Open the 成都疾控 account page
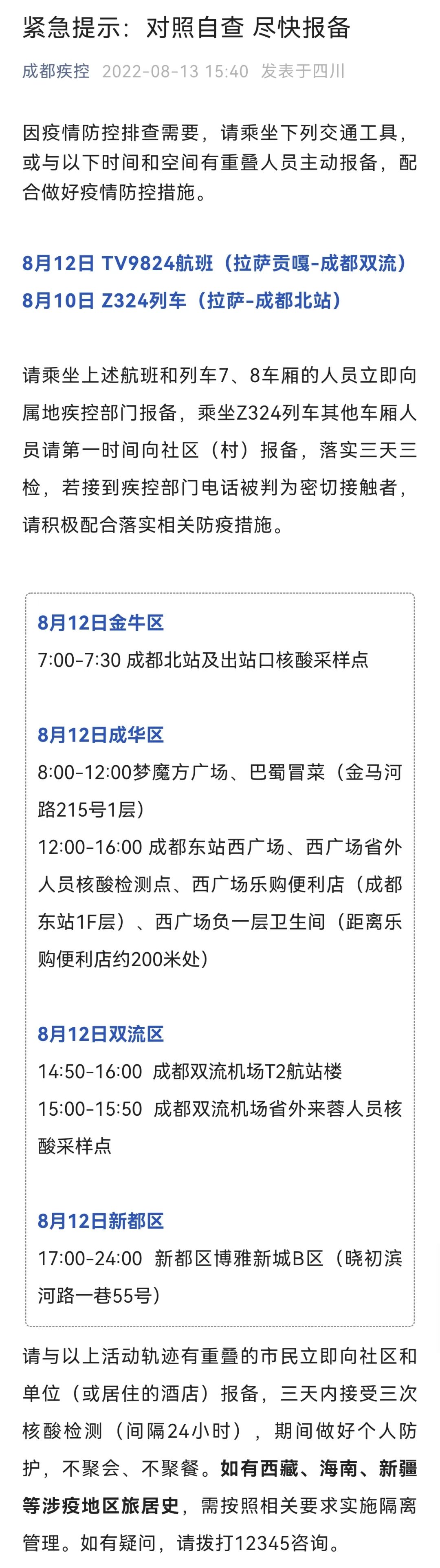440x1568 pixels. coord(56,71)
